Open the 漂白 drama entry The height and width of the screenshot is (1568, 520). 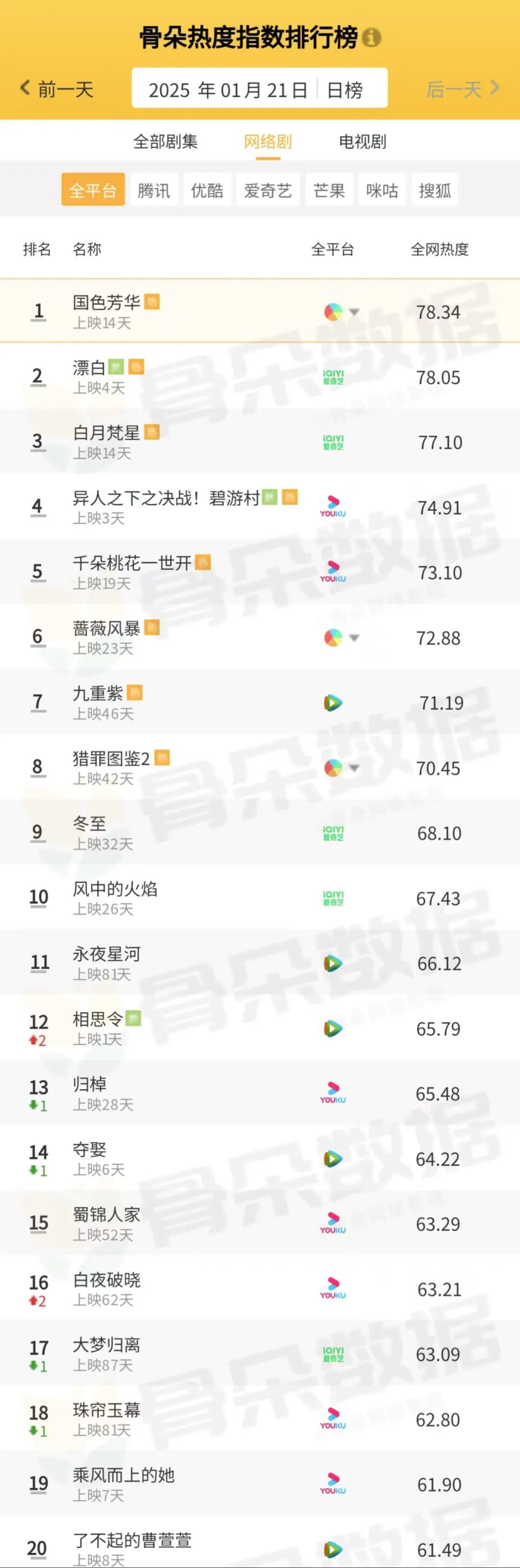click(90, 368)
